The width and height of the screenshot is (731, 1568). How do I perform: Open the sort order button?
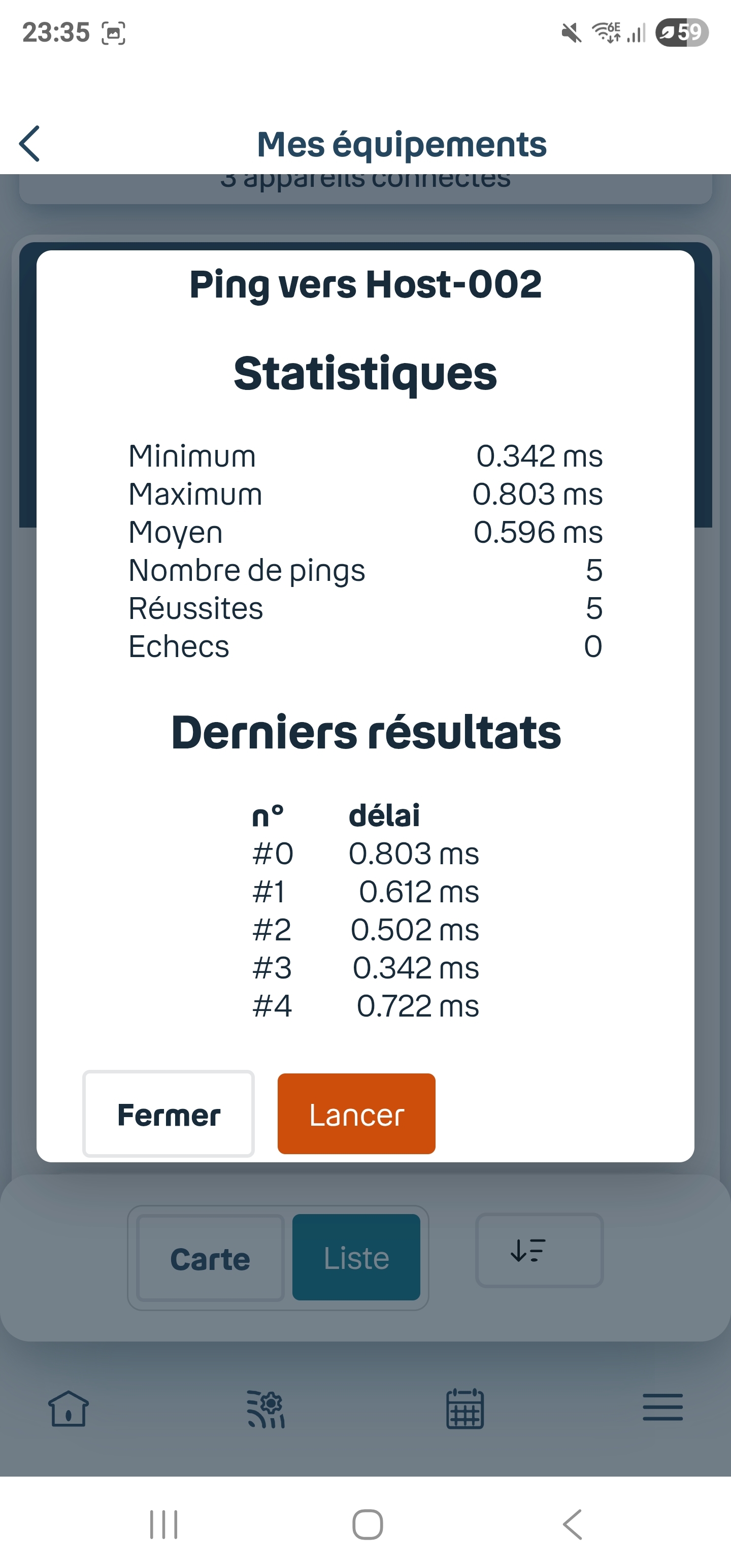539,1250
